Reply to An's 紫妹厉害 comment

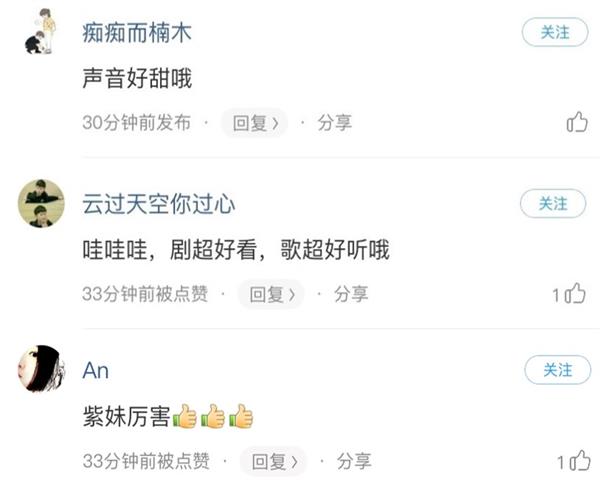click(274, 461)
